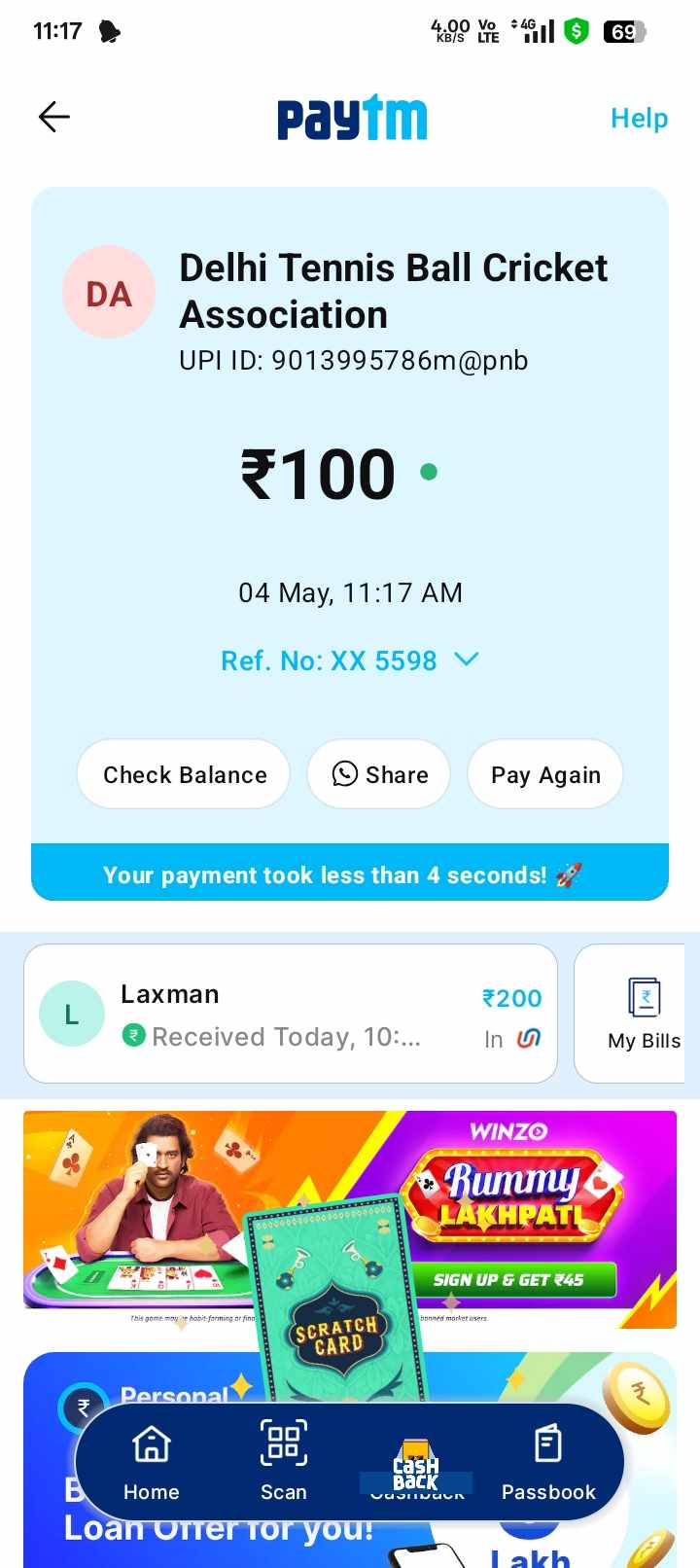Image resolution: width=700 pixels, height=1568 pixels.
Task: Tap Pay Again button
Action: (545, 774)
